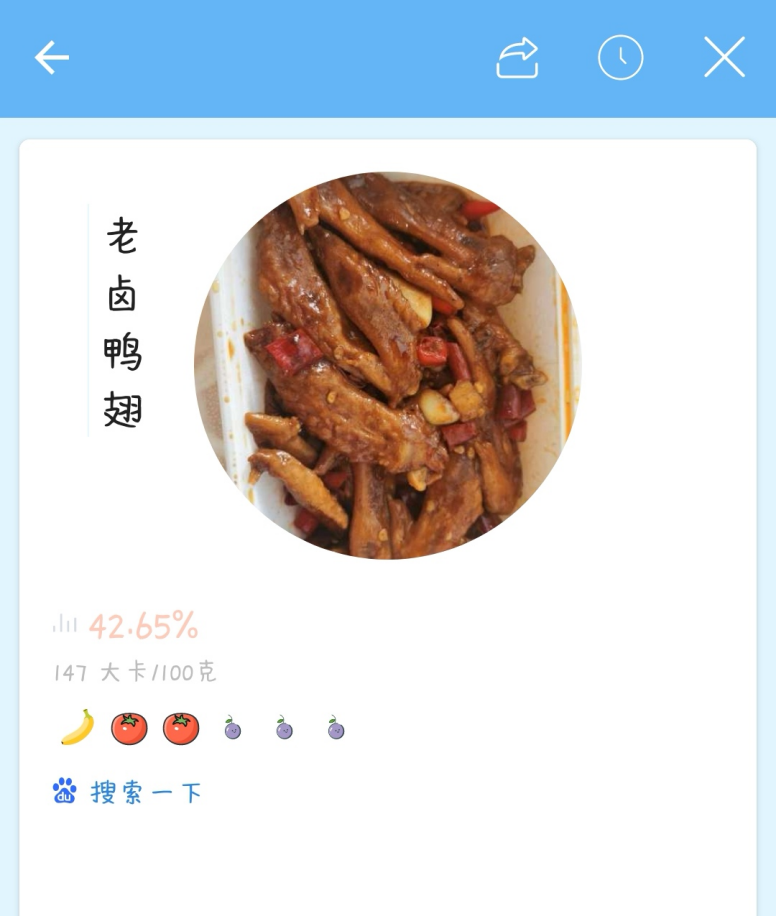Close this result page
The height and width of the screenshot is (916, 776).
pos(724,58)
